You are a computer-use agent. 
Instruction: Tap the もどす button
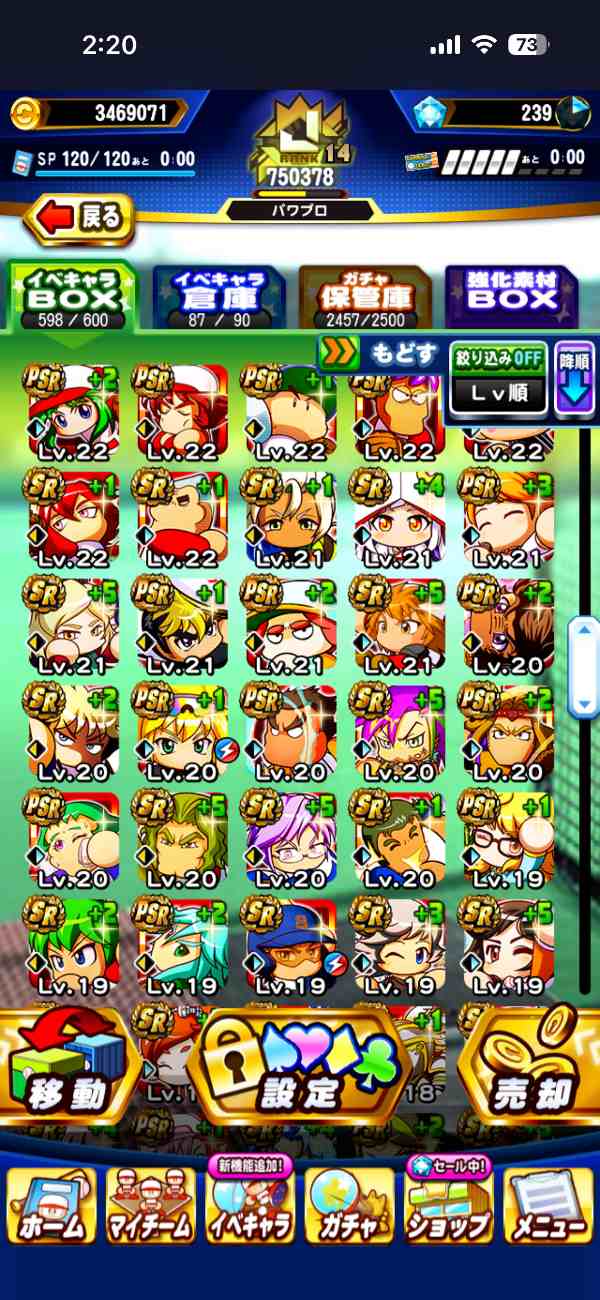tap(380, 353)
